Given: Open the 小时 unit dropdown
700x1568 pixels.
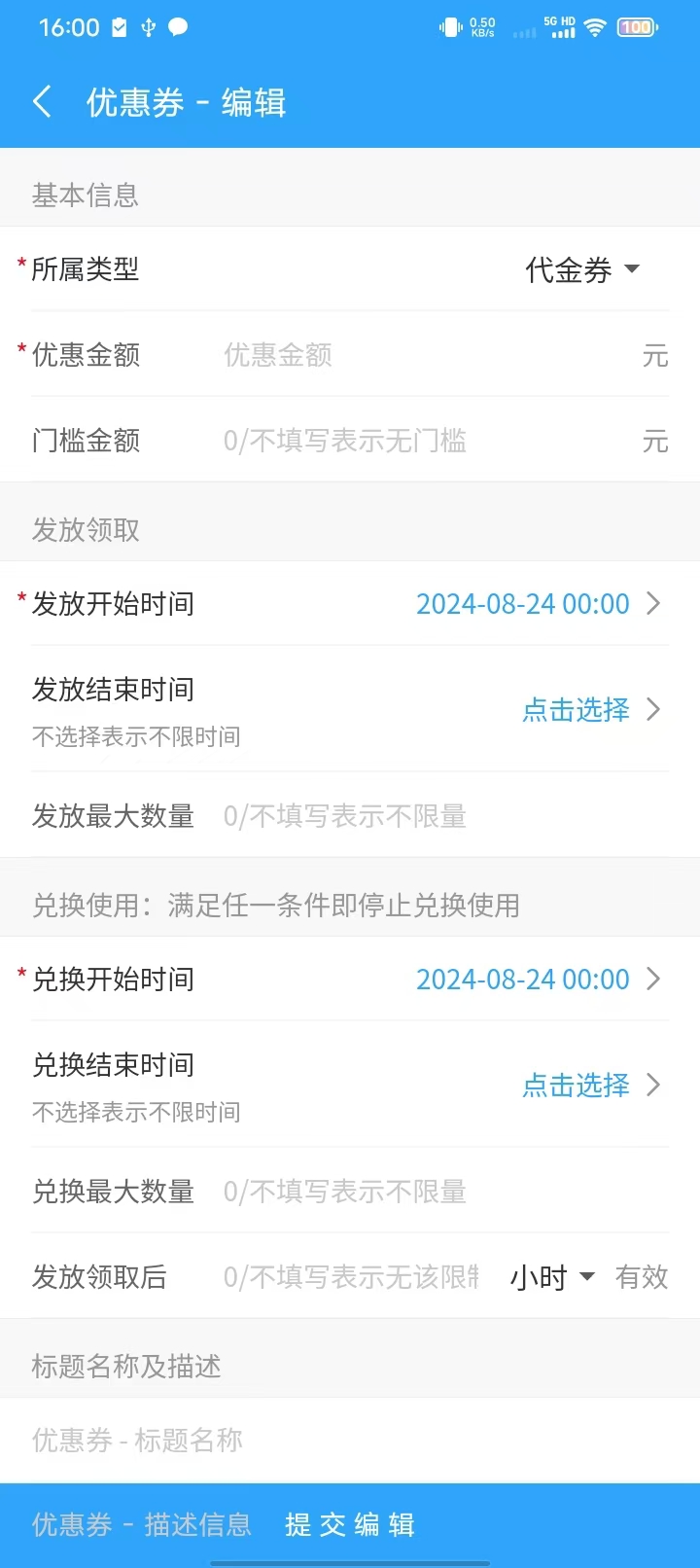Looking at the screenshot, I should point(552,1277).
